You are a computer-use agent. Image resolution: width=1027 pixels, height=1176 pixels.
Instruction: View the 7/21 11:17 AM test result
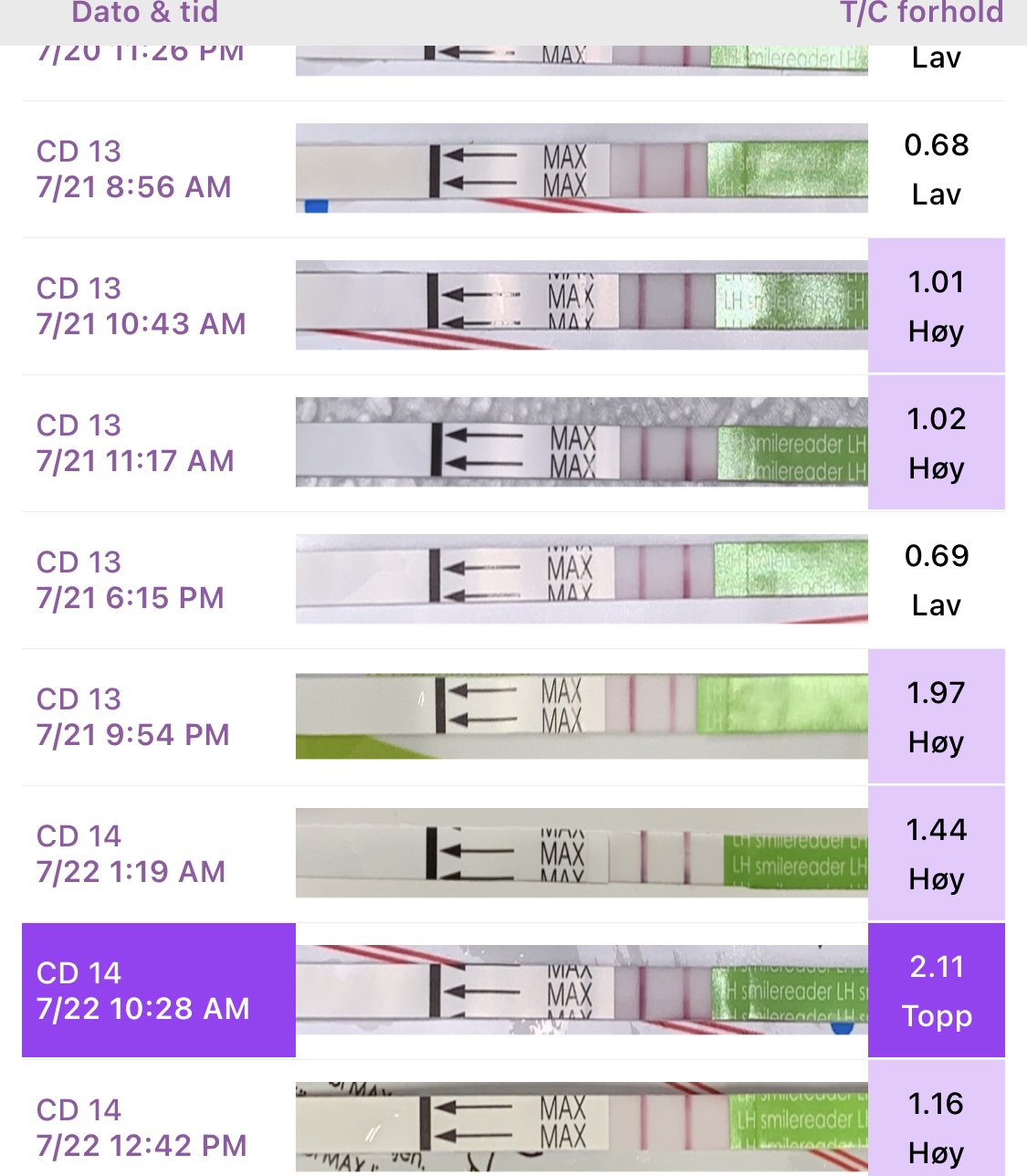[x=135, y=444]
